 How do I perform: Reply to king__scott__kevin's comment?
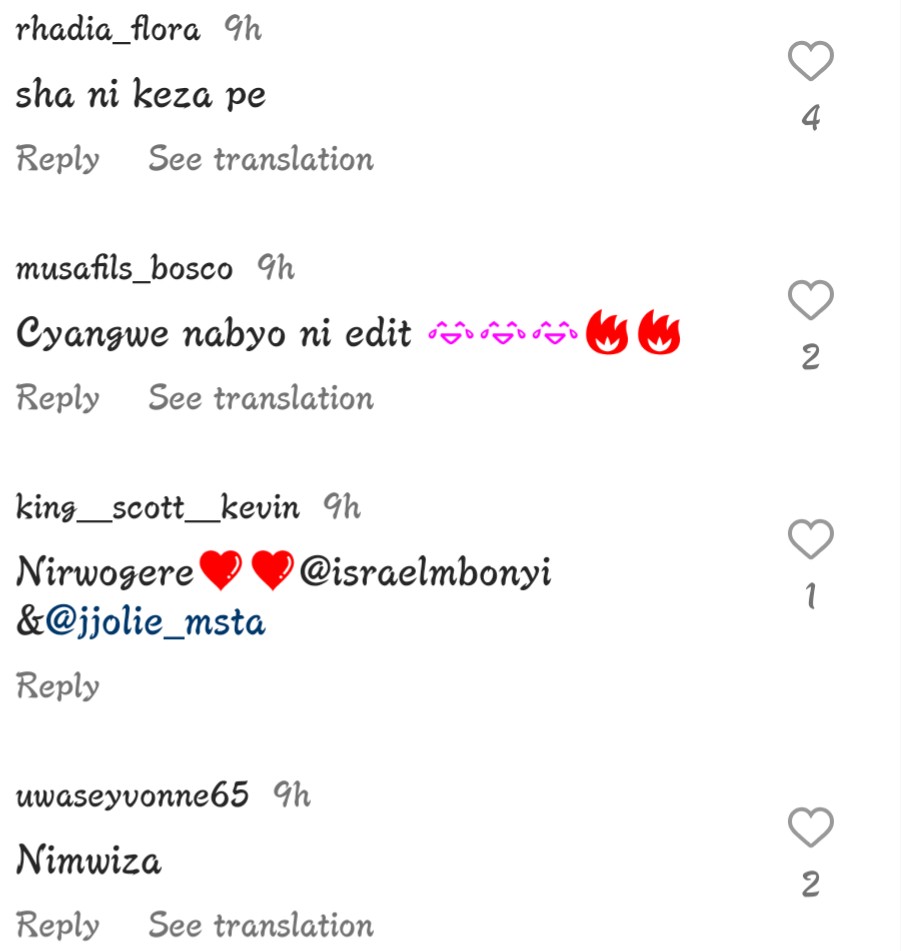[x=58, y=686]
